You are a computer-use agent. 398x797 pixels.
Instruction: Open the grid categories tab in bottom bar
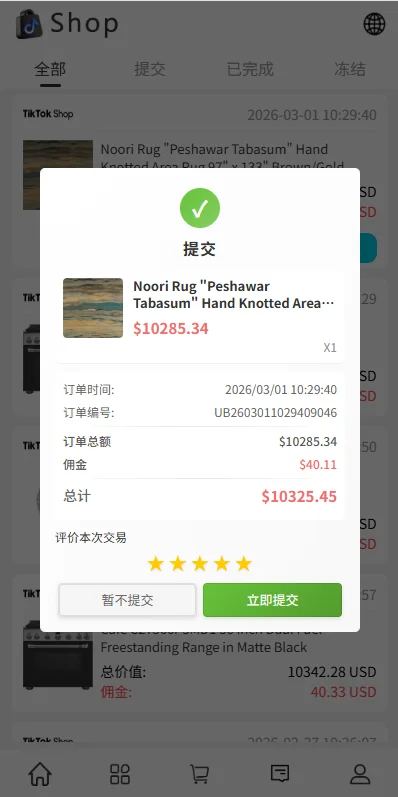coord(120,774)
